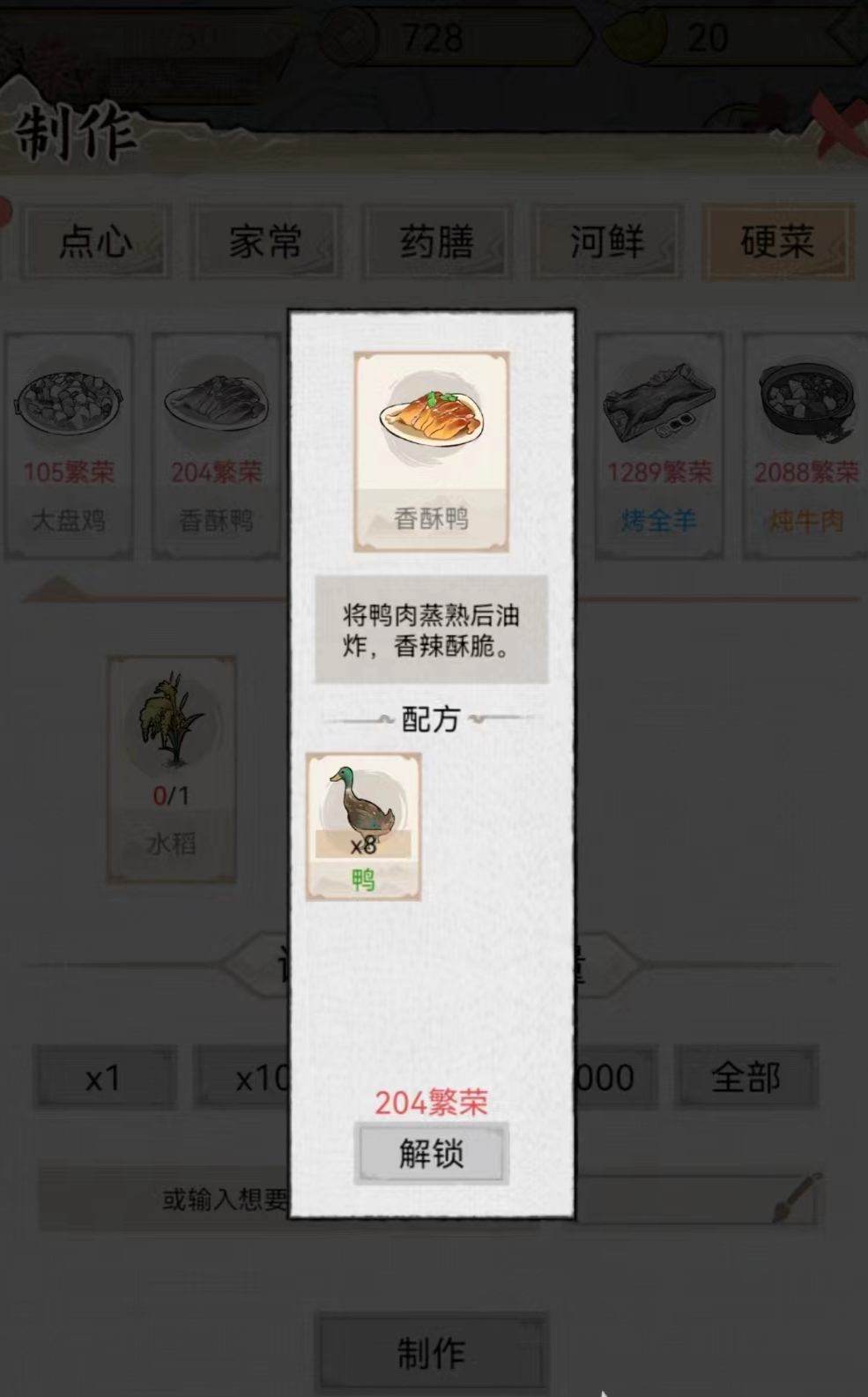Tap the 水稻 ingredient card
The height and width of the screenshot is (1397, 868).
tap(172, 769)
